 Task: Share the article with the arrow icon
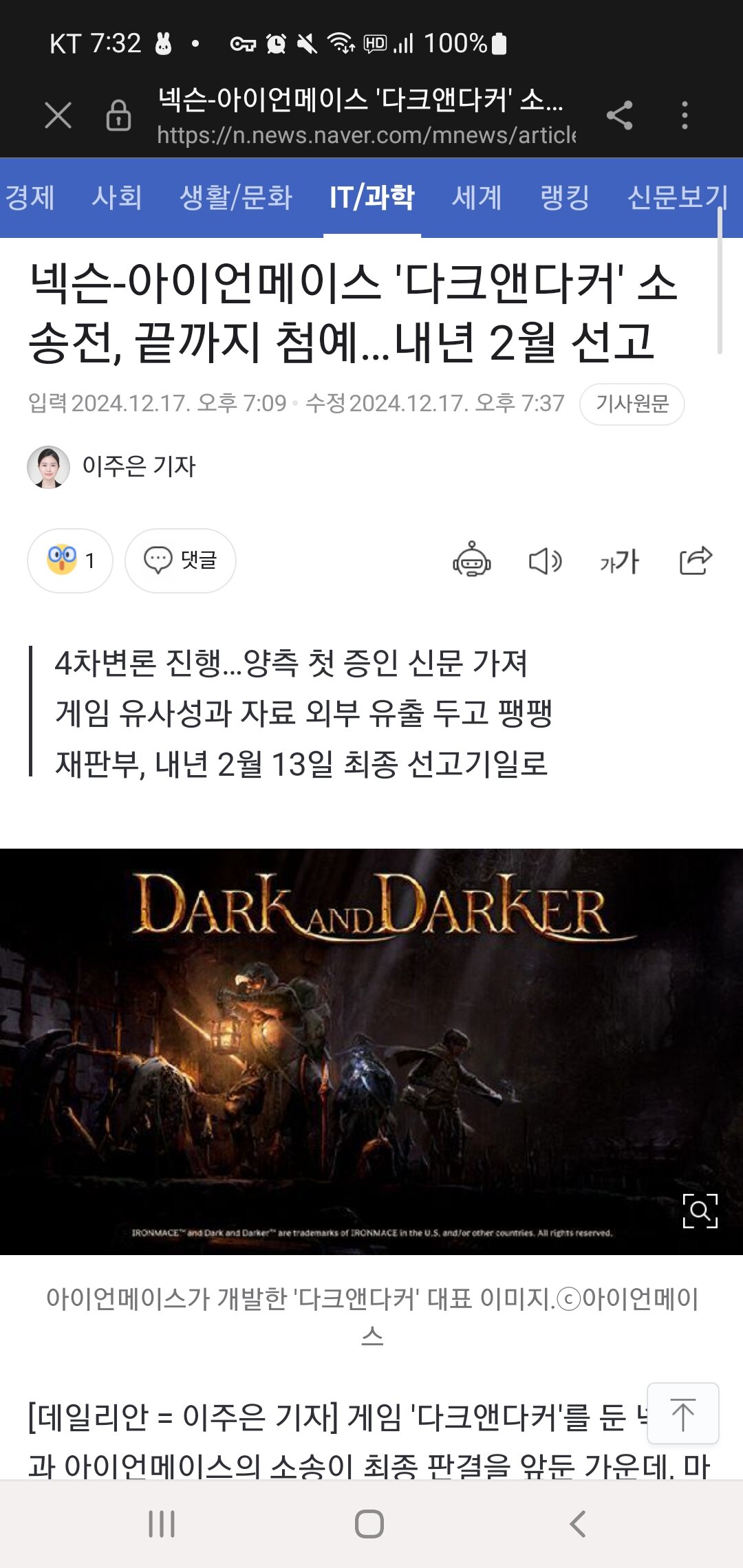point(695,560)
